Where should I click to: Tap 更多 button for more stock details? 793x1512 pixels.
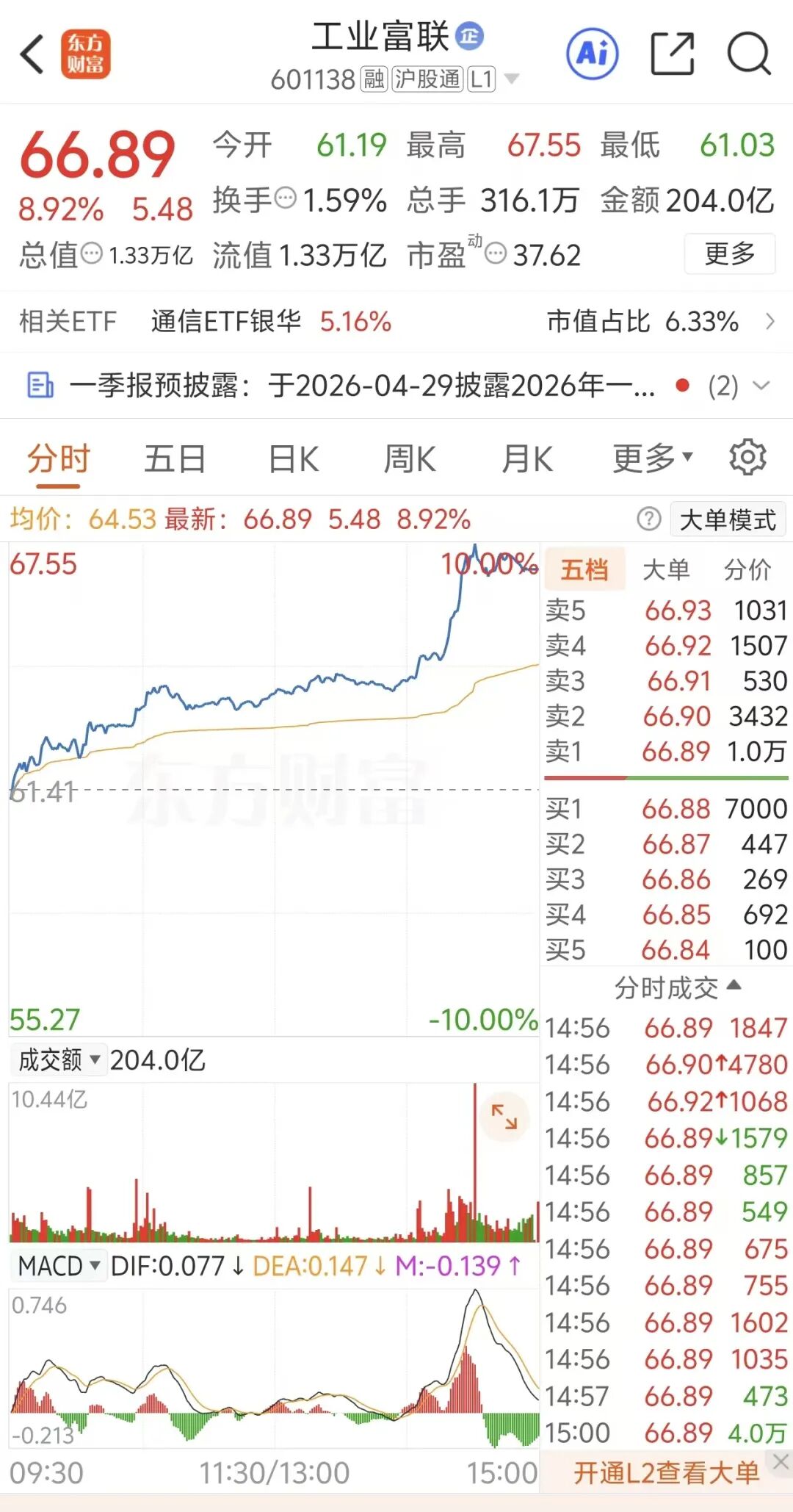click(729, 254)
